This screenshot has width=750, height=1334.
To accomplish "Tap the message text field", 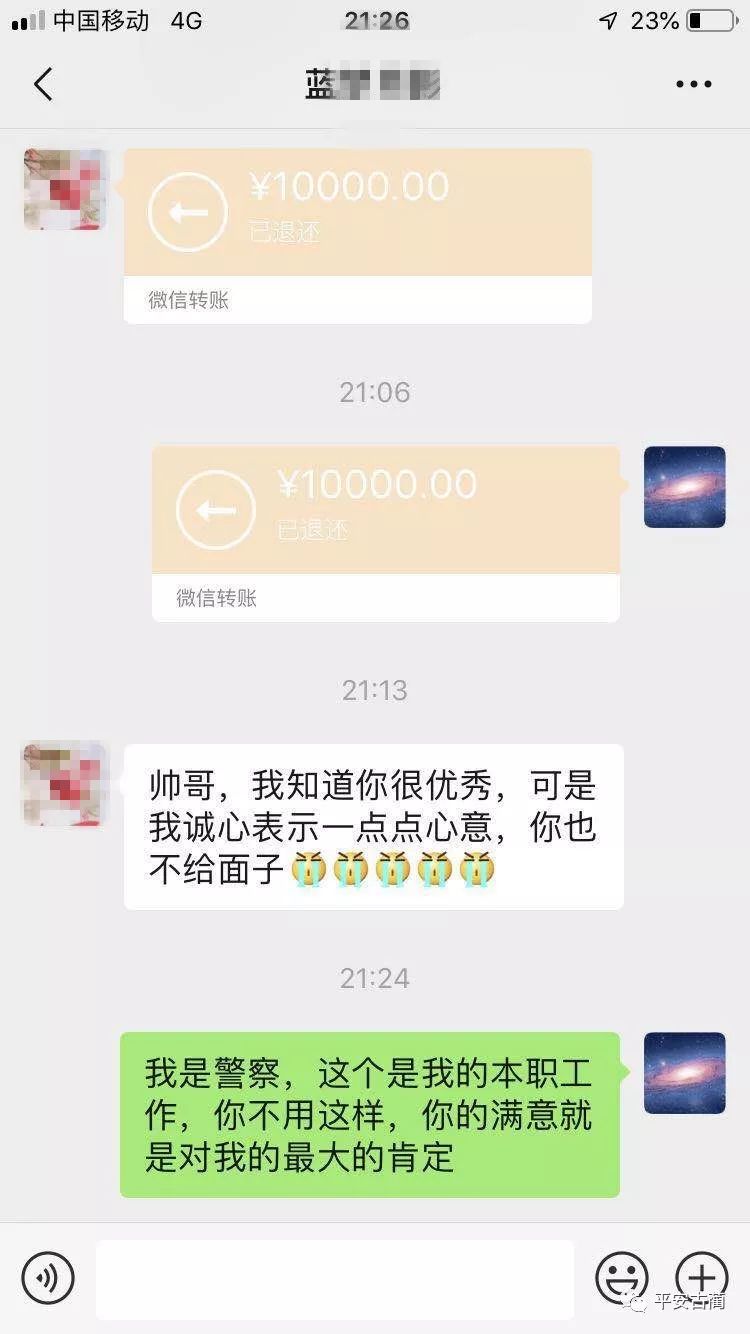I will (335, 1279).
